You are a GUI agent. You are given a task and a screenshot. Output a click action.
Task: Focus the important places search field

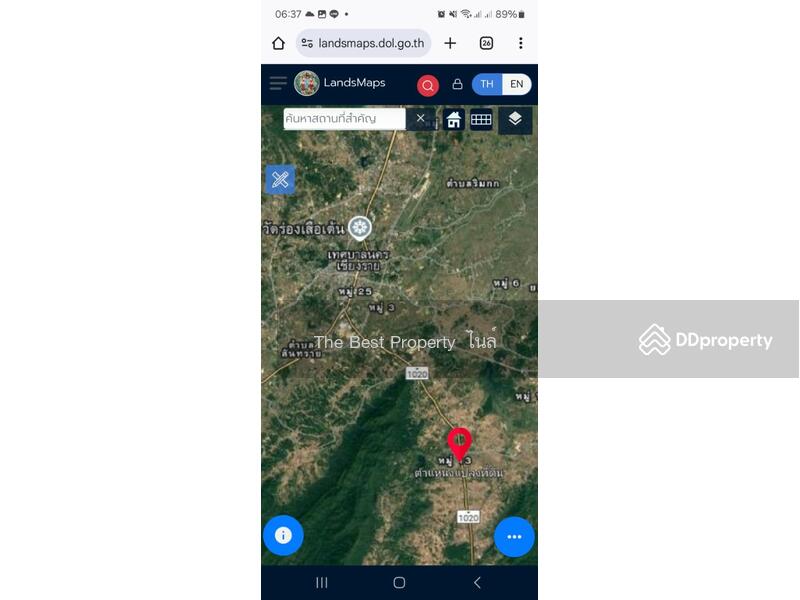tap(343, 119)
